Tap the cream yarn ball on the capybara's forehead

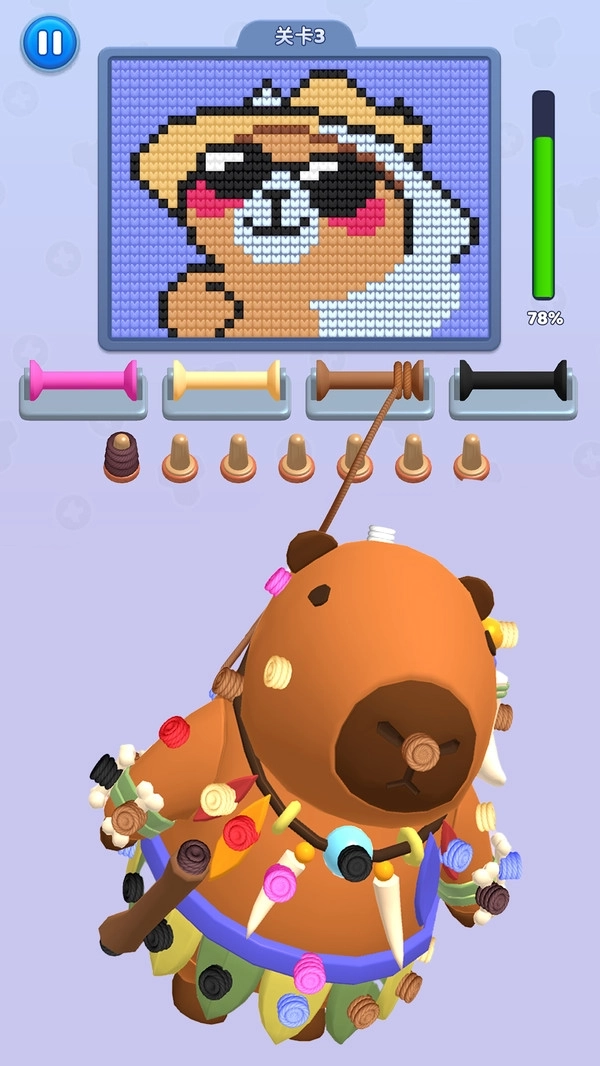point(278,671)
